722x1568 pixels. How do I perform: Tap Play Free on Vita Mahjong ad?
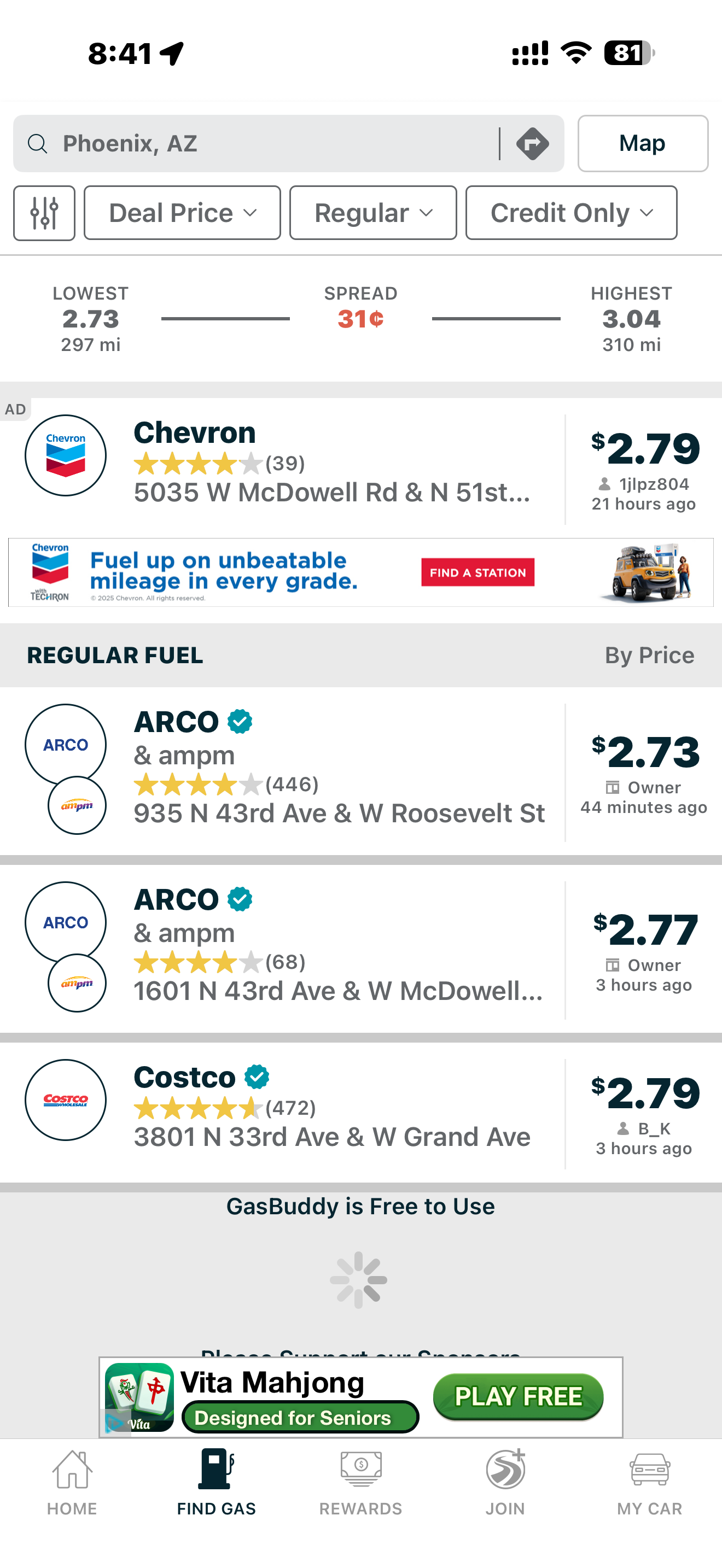(x=518, y=1396)
